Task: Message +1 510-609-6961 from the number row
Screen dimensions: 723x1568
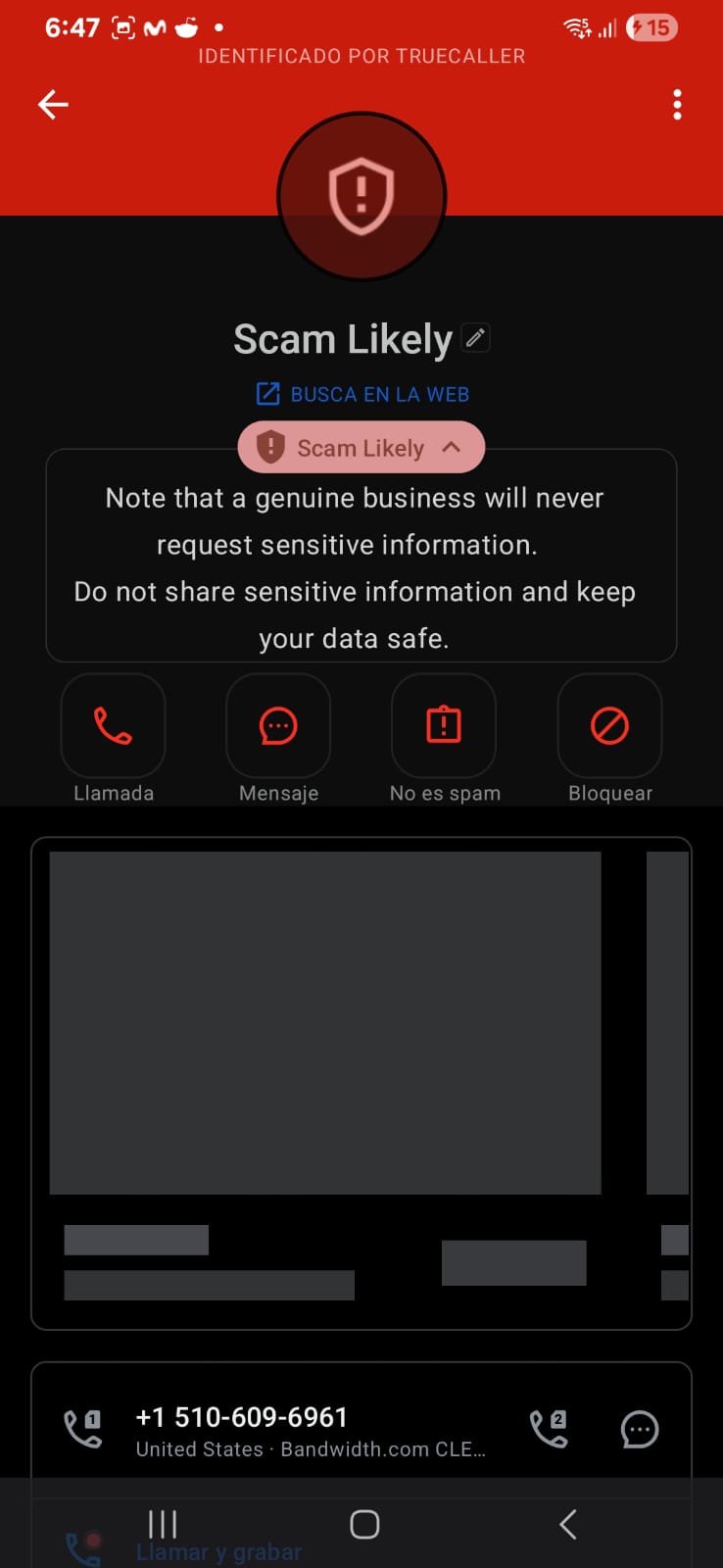Action: [640, 1429]
